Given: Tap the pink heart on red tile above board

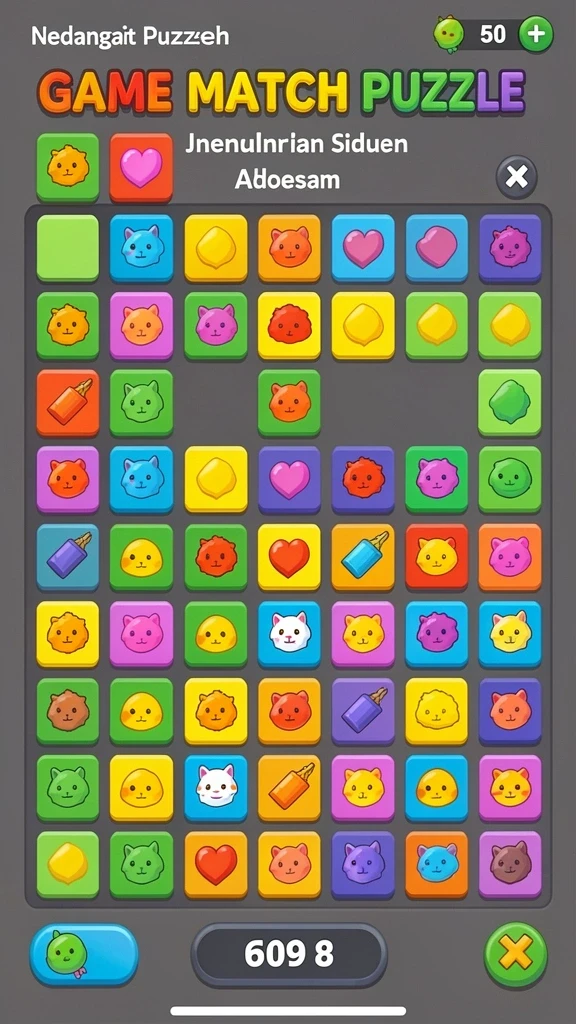Looking at the screenshot, I should coord(141,167).
